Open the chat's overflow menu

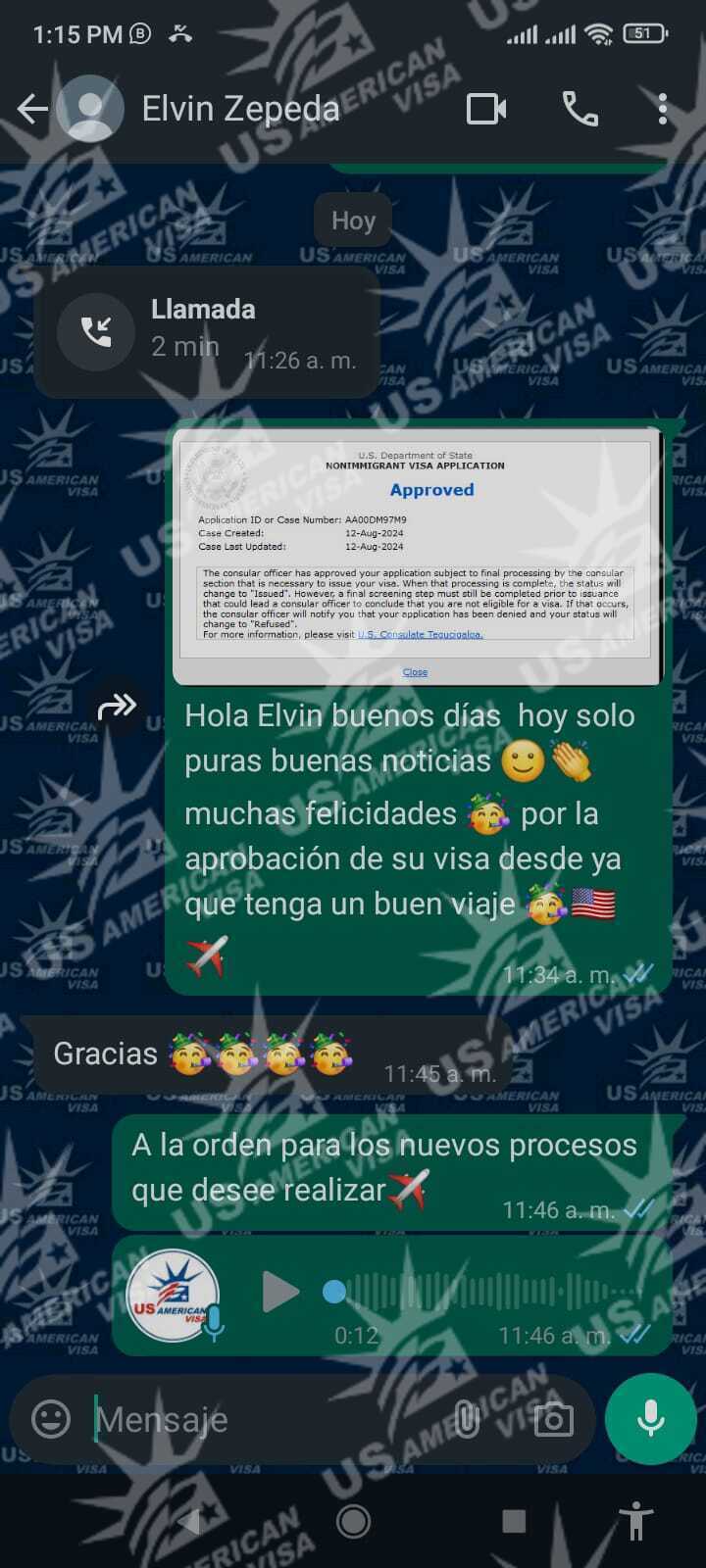point(663,109)
